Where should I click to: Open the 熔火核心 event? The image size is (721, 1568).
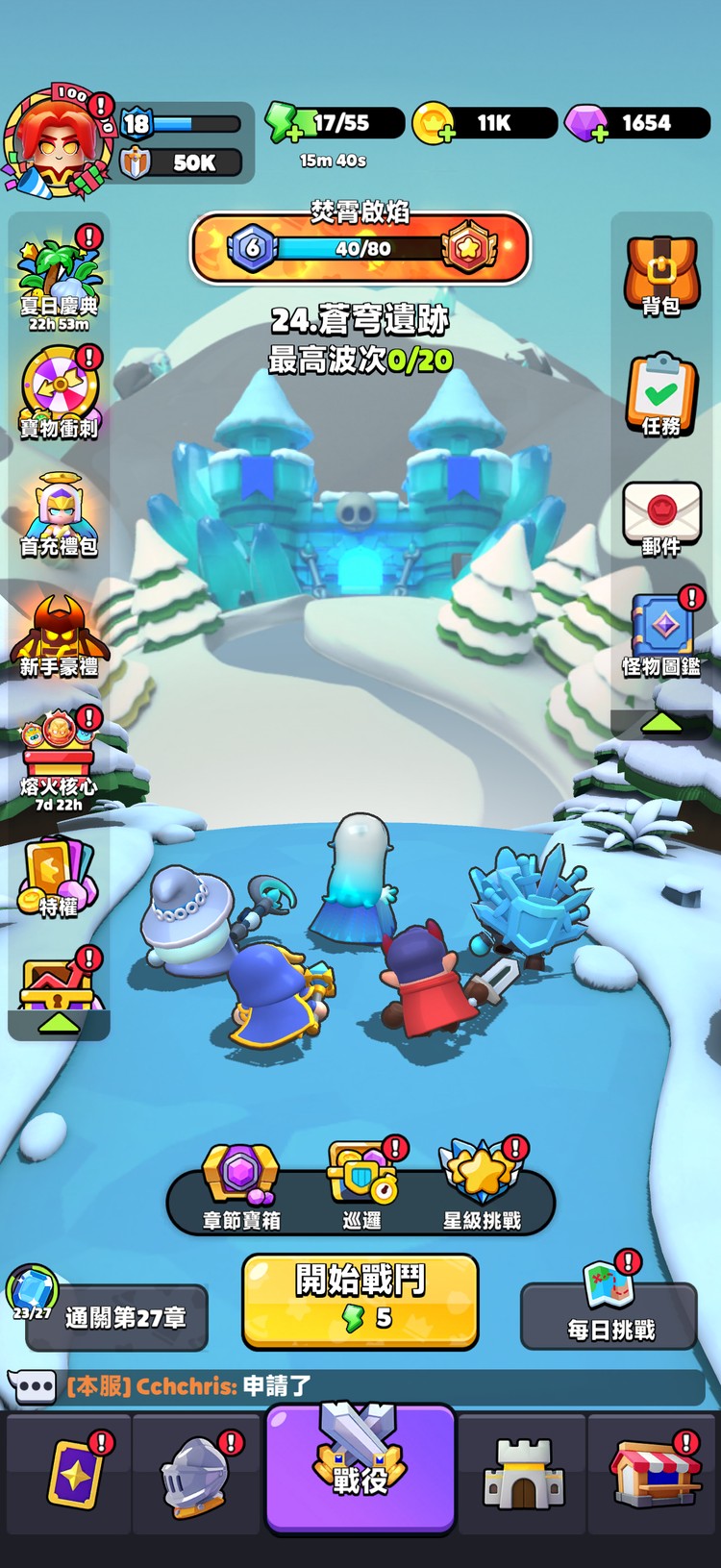(x=60, y=756)
